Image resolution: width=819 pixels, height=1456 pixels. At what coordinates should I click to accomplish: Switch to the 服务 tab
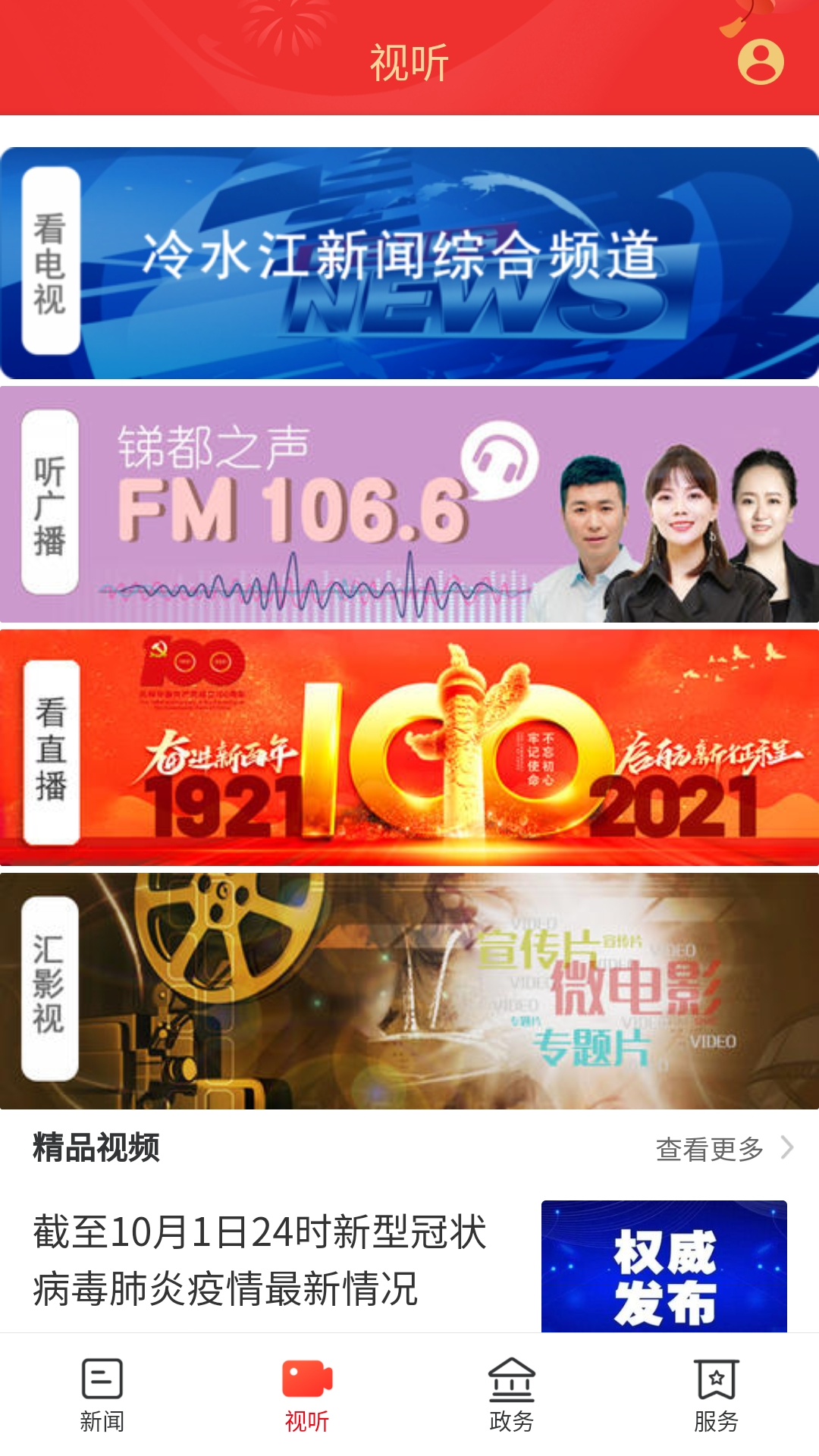coord(717,1395)
